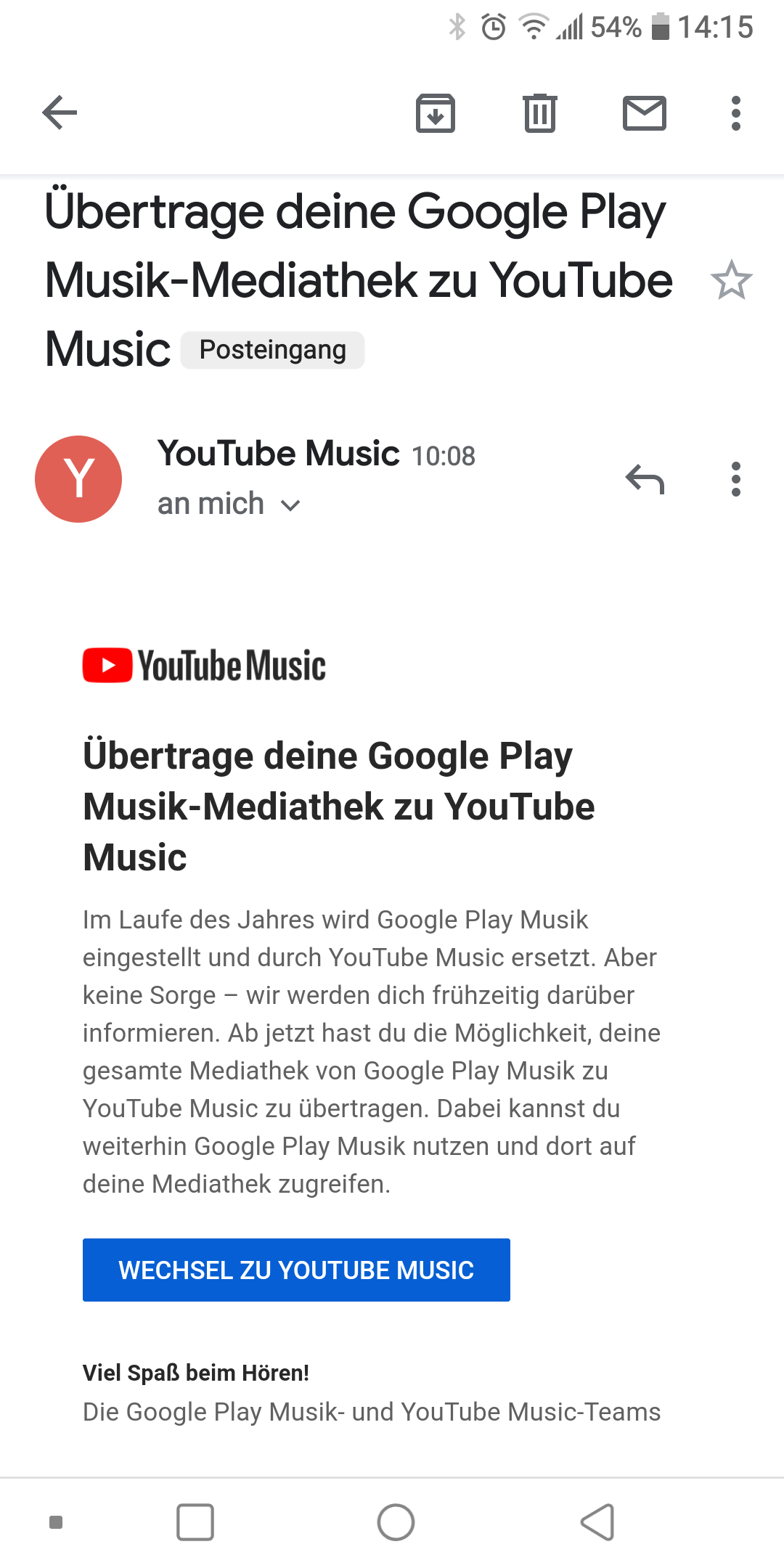The image size is (784, 1568).
Task: Open the YouTube Music sender avatar
Action: 78,479
